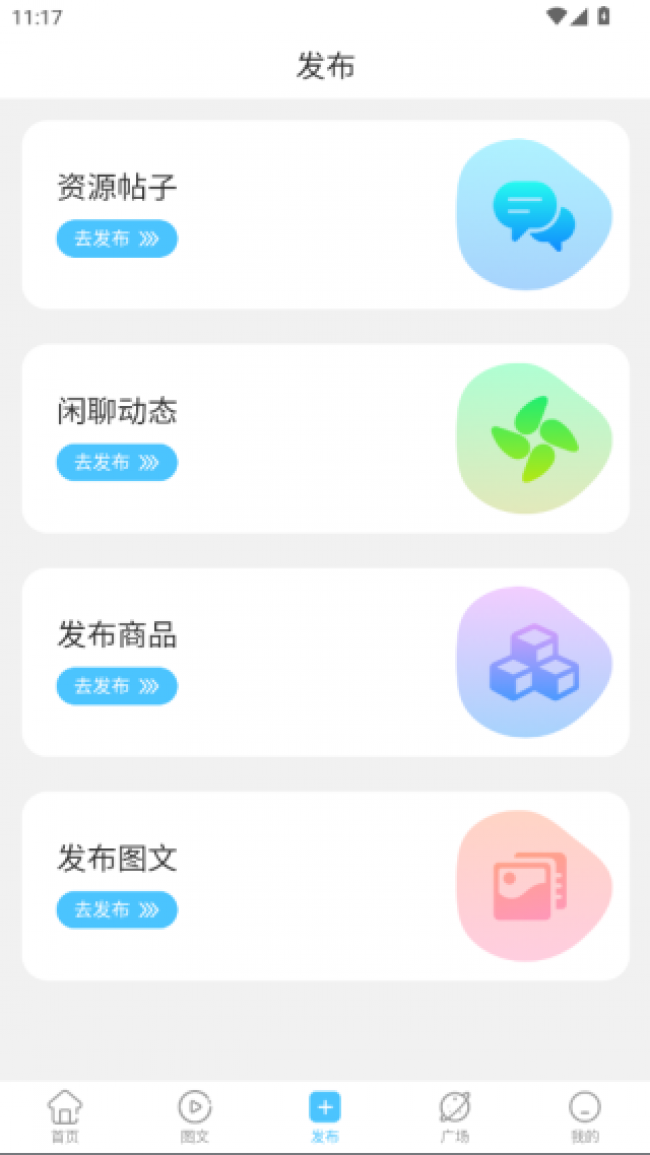Tap 去发布 under 发布图文
Screen dimensions: 650x1155
116,910
